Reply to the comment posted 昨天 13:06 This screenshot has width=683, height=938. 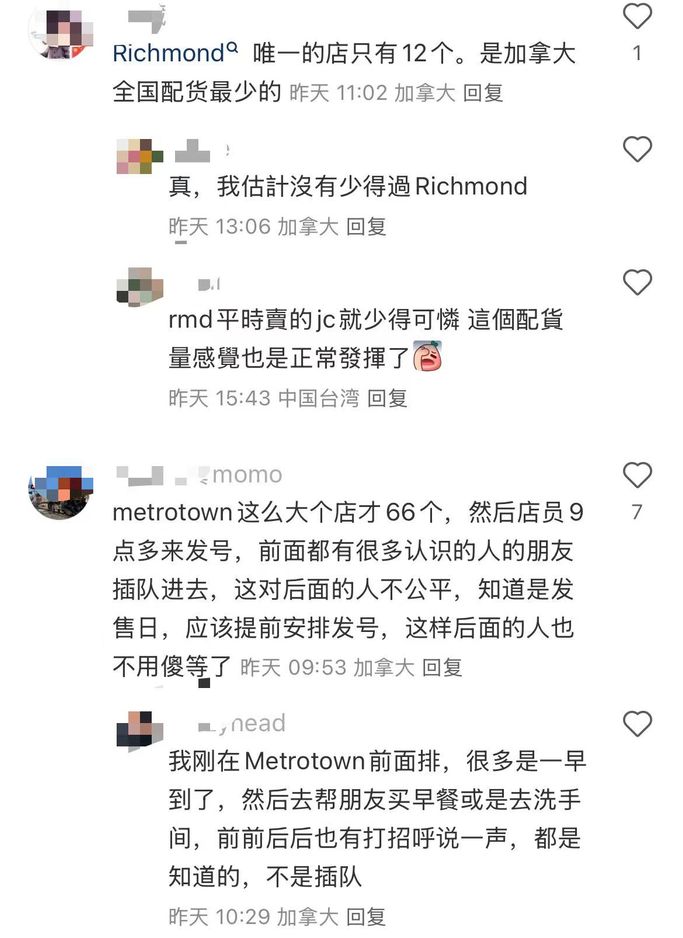(x=366, y=226)
